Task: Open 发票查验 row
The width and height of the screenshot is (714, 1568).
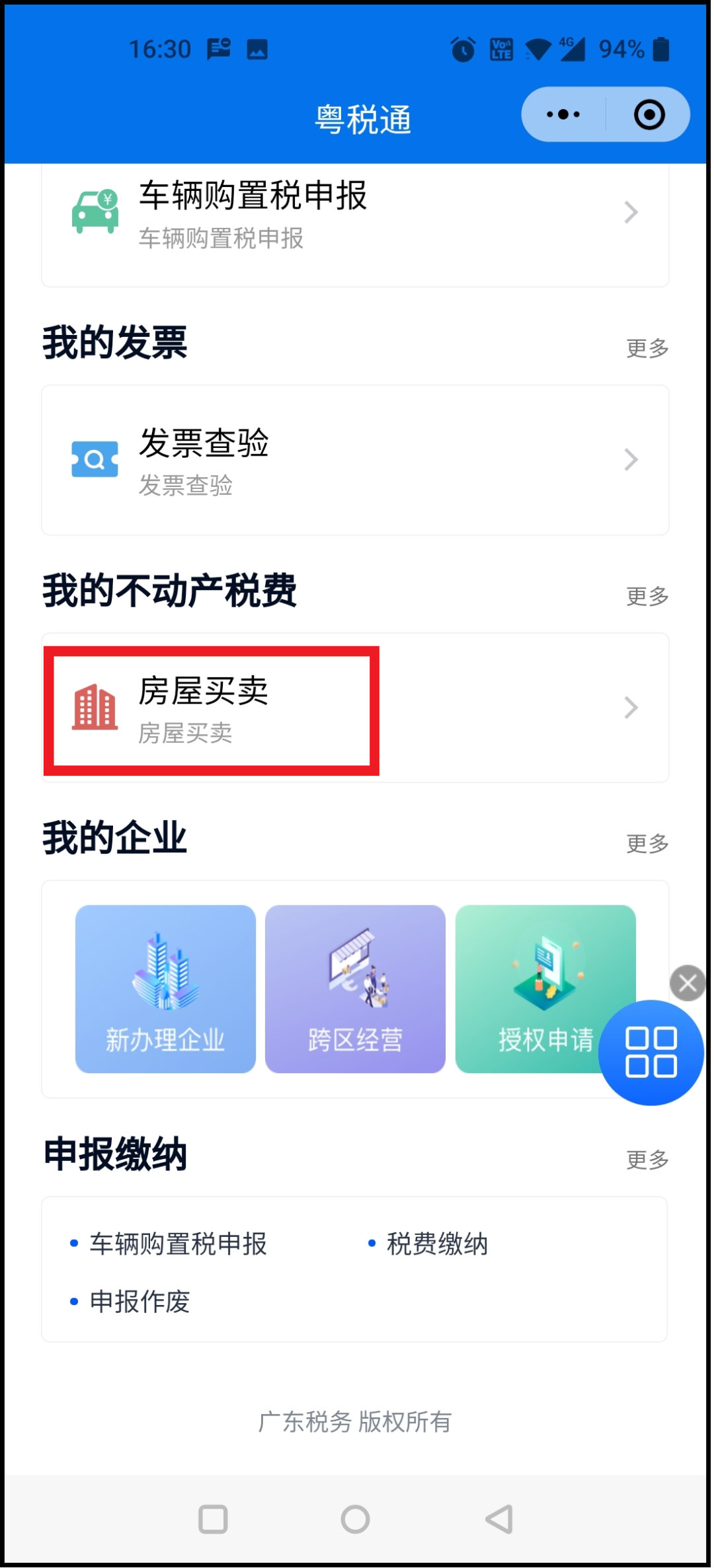Action: point(356,460)
